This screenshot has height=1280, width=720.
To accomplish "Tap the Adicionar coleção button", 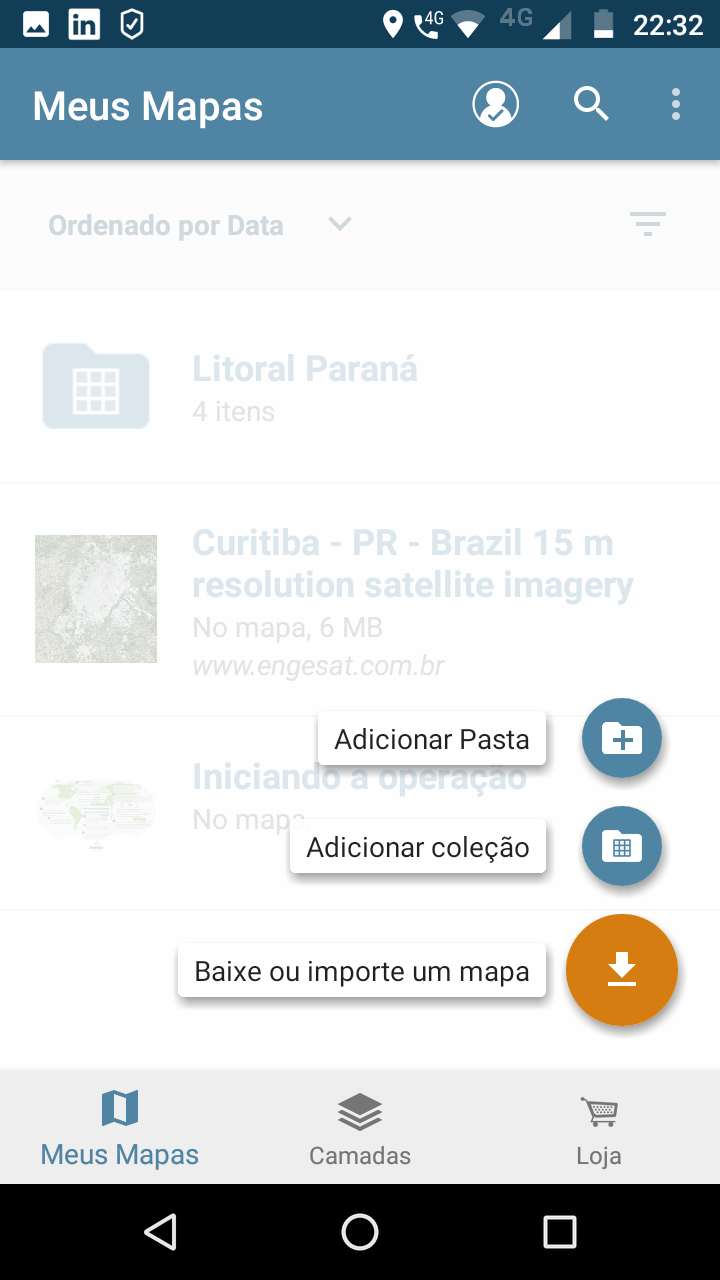I will pos(622,847).
